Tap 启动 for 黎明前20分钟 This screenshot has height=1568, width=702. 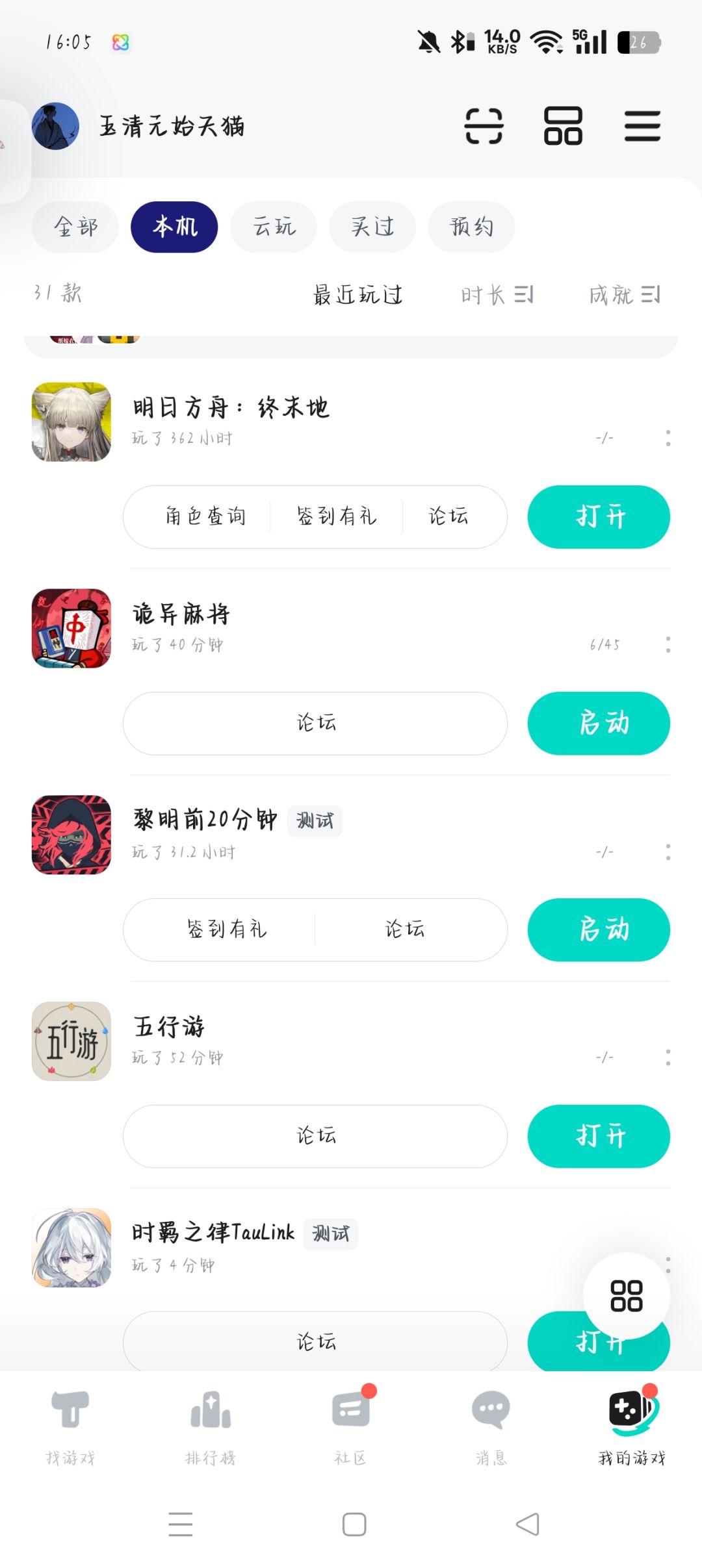click(x=599, y=930)
